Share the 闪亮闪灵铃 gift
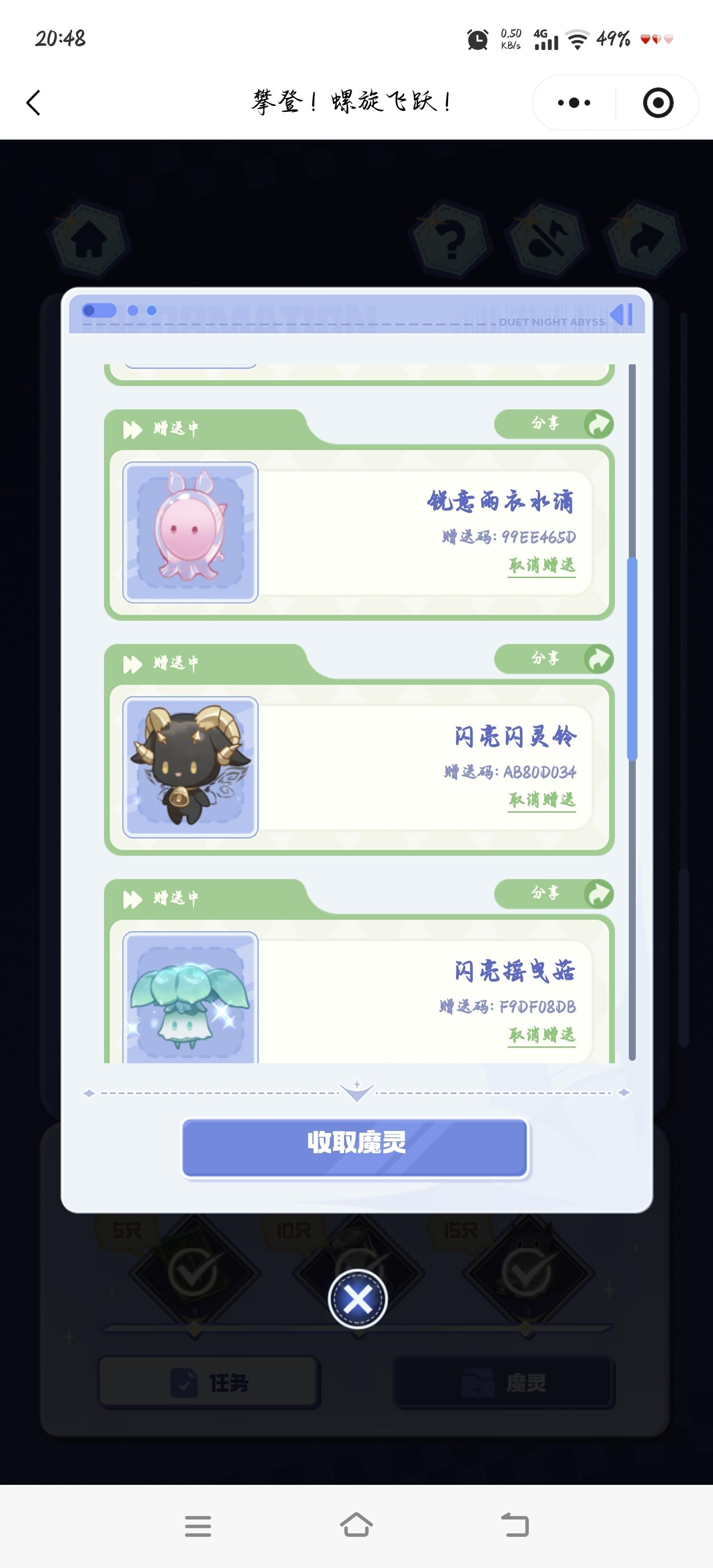The height and width of the screenshot is (1568, 713). (554, 659)
